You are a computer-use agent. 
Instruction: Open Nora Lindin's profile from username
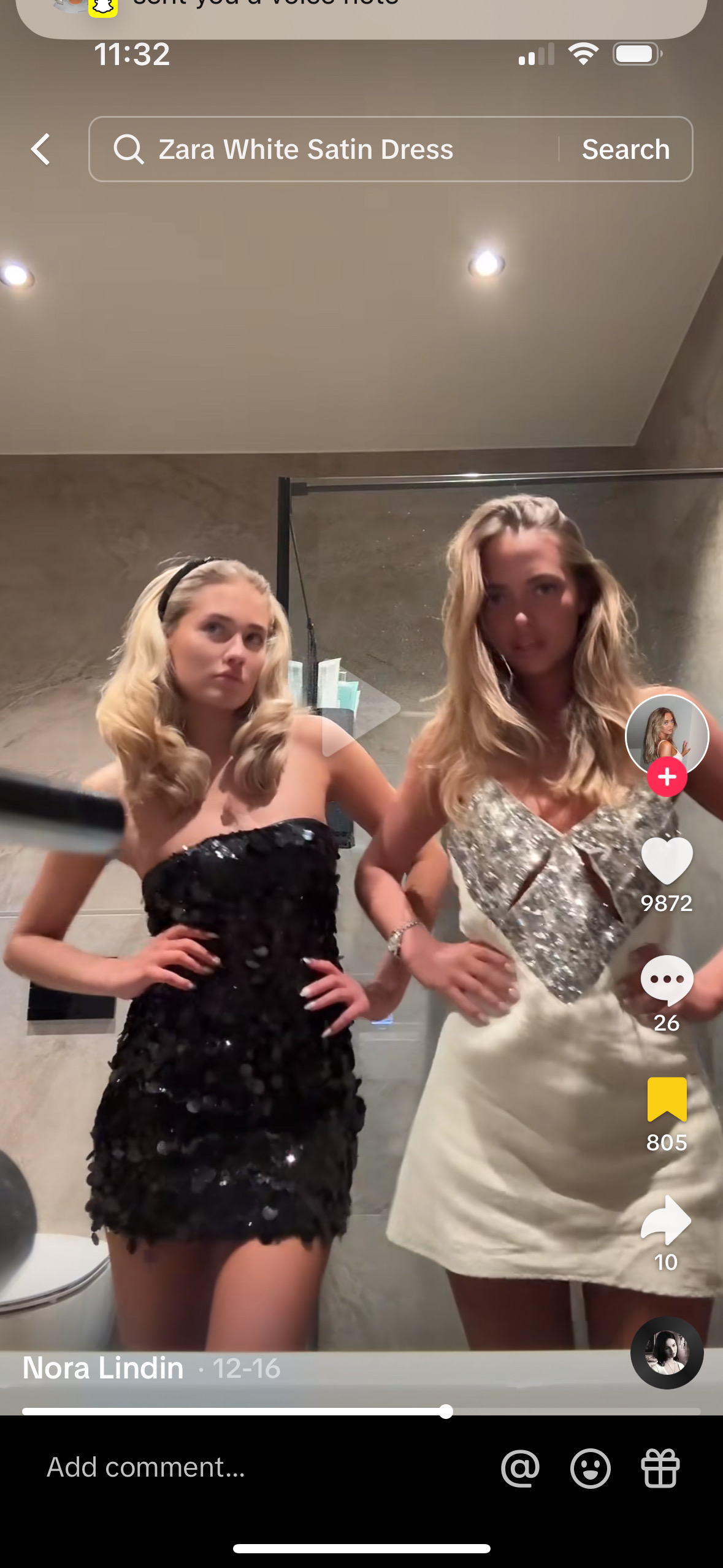tap(103, 1368)
